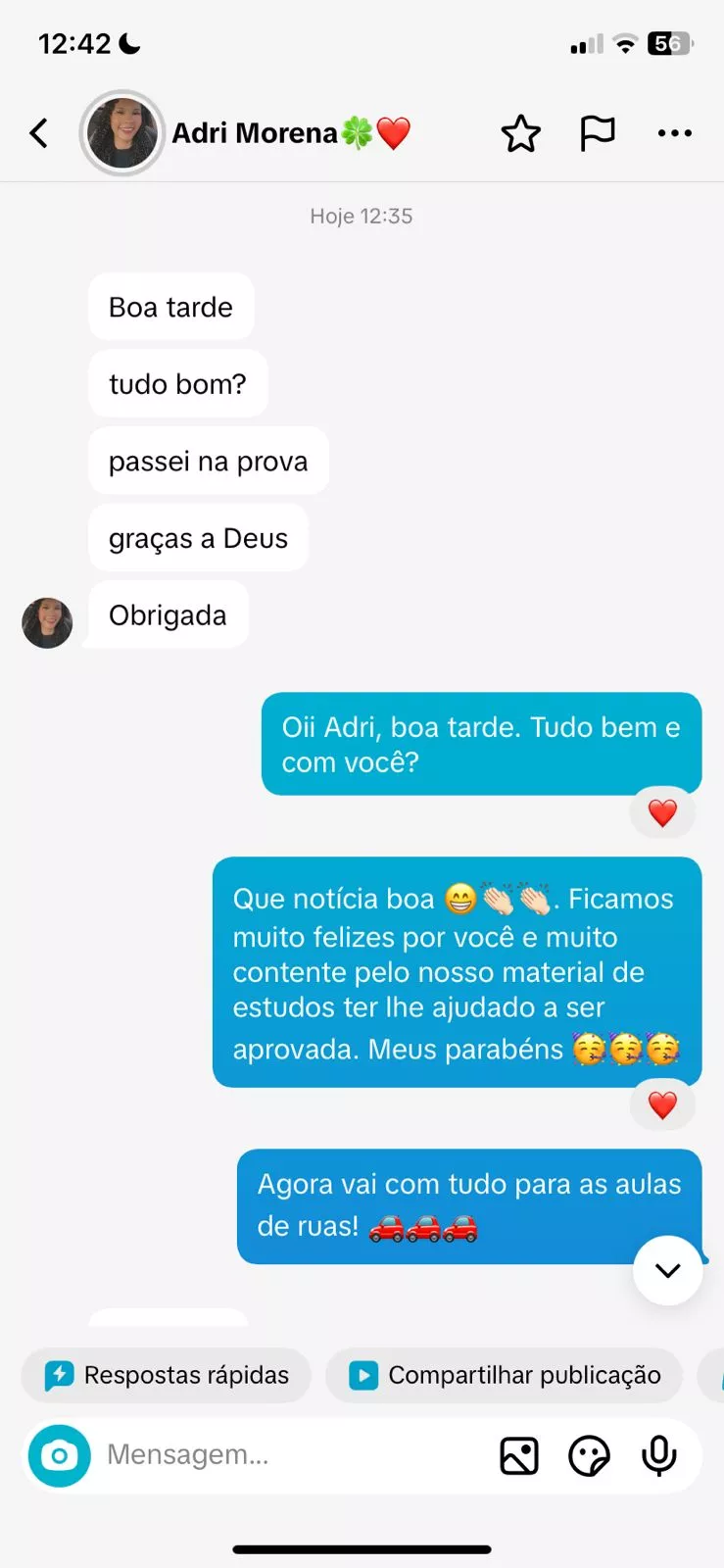The width and height of the screenshot is (724, 1568).
Task: Tap Adri's small avatar beside 'Obrigada'
Action: 47,623
